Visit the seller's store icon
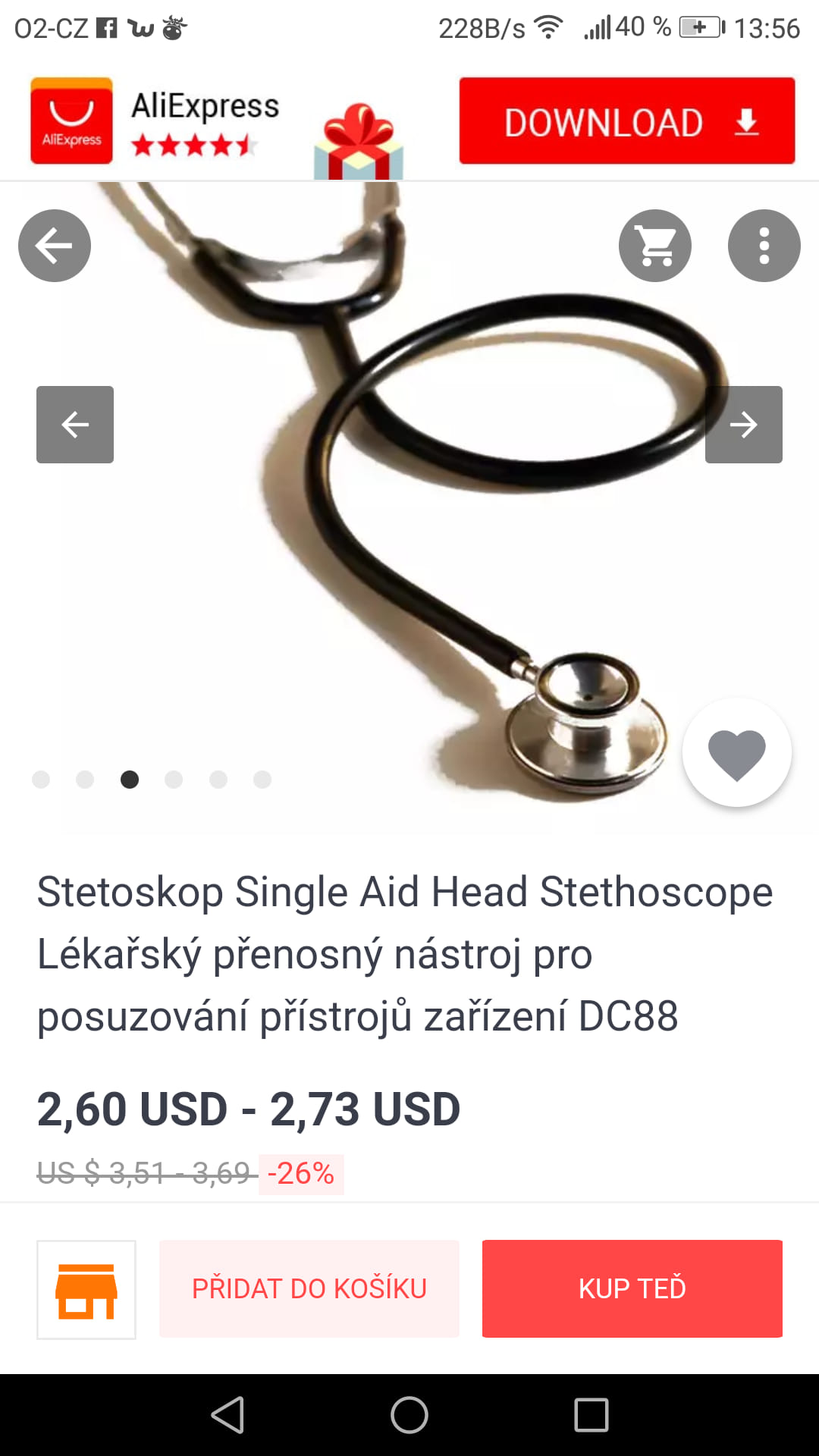 pyautogui.click(x=86, y=1289)
